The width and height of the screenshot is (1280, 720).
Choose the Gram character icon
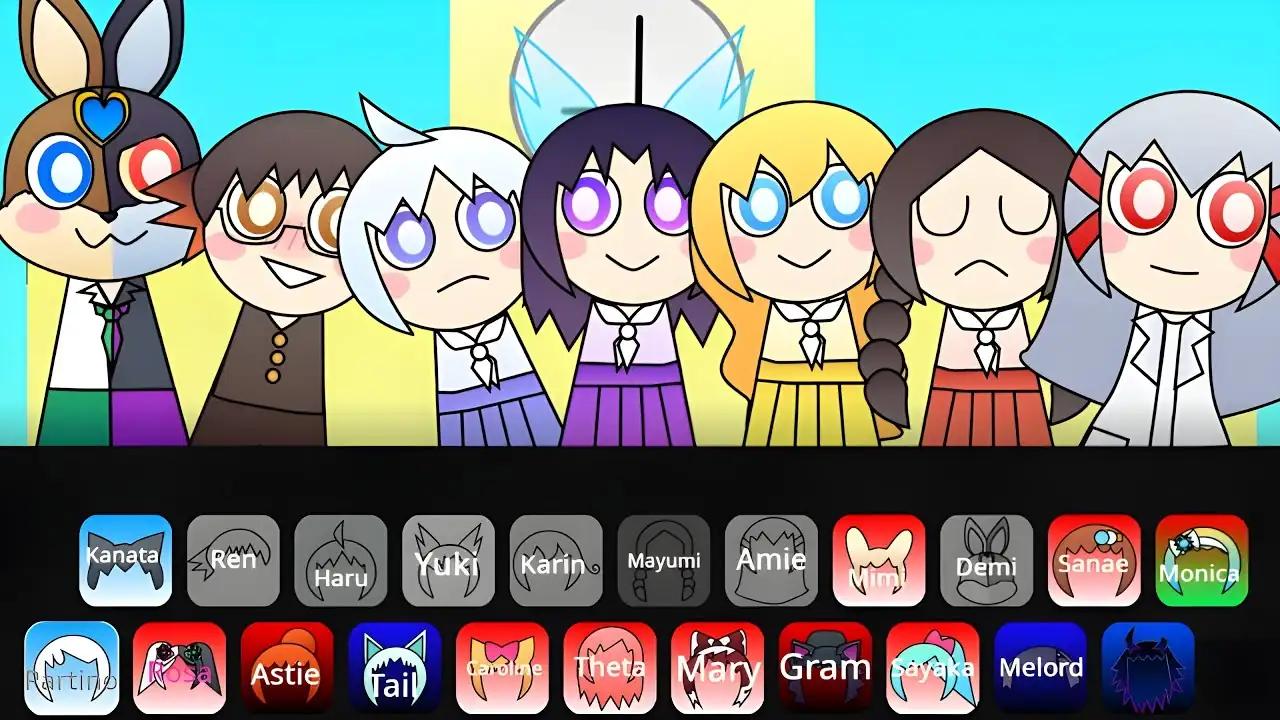click(825, 668)
